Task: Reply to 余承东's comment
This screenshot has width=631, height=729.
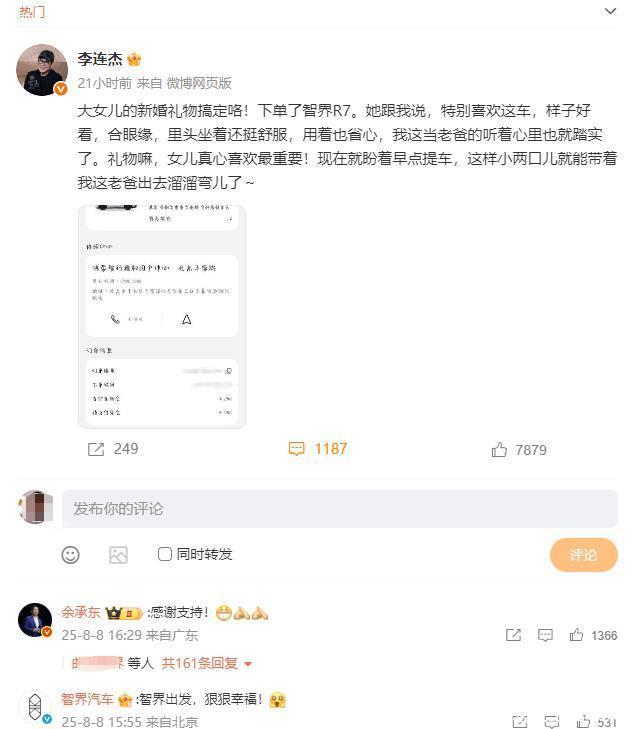Action: [x=545, y=635]
